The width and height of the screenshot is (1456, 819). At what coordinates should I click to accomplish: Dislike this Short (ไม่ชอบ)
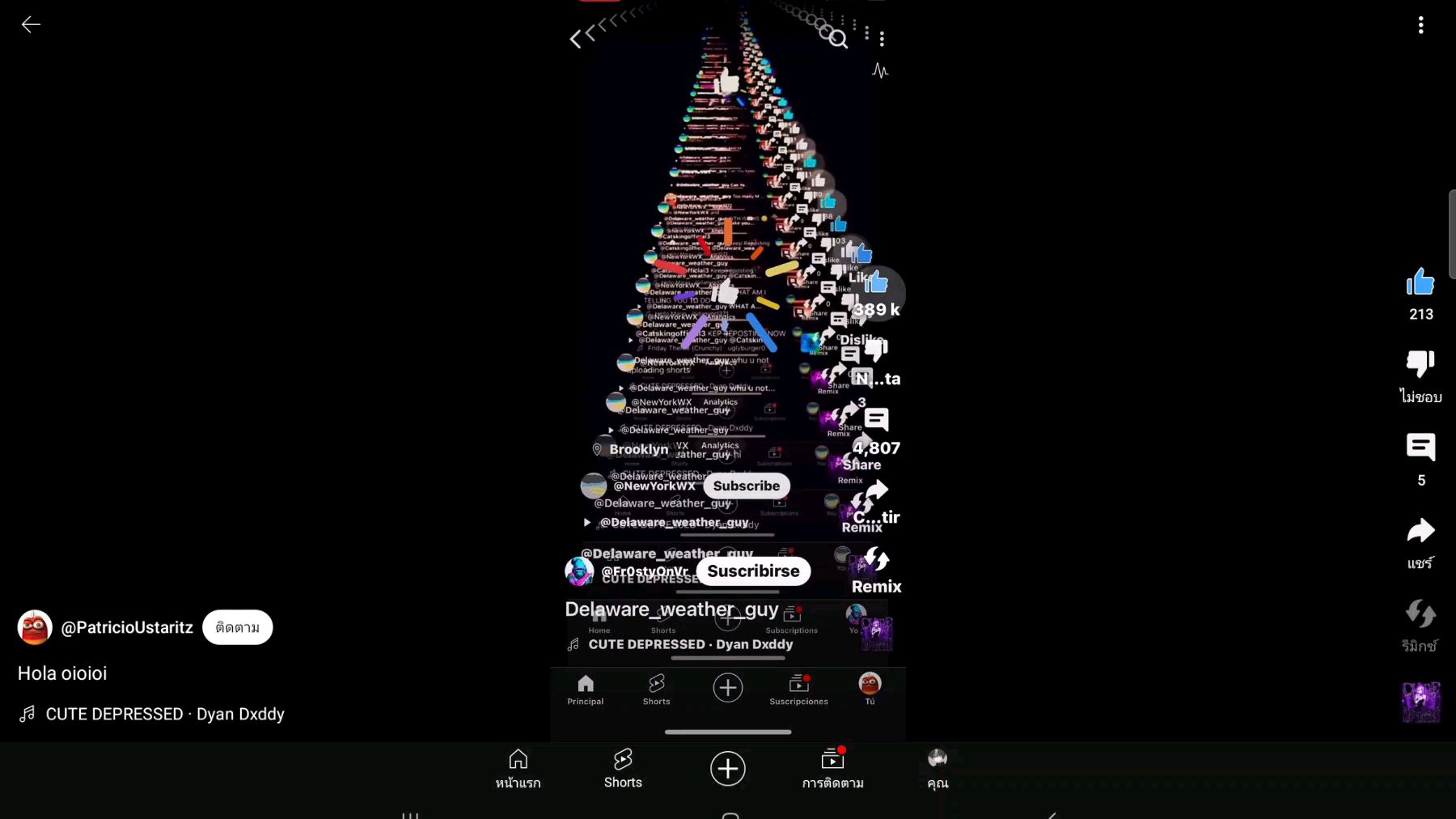click(1420, 365)
